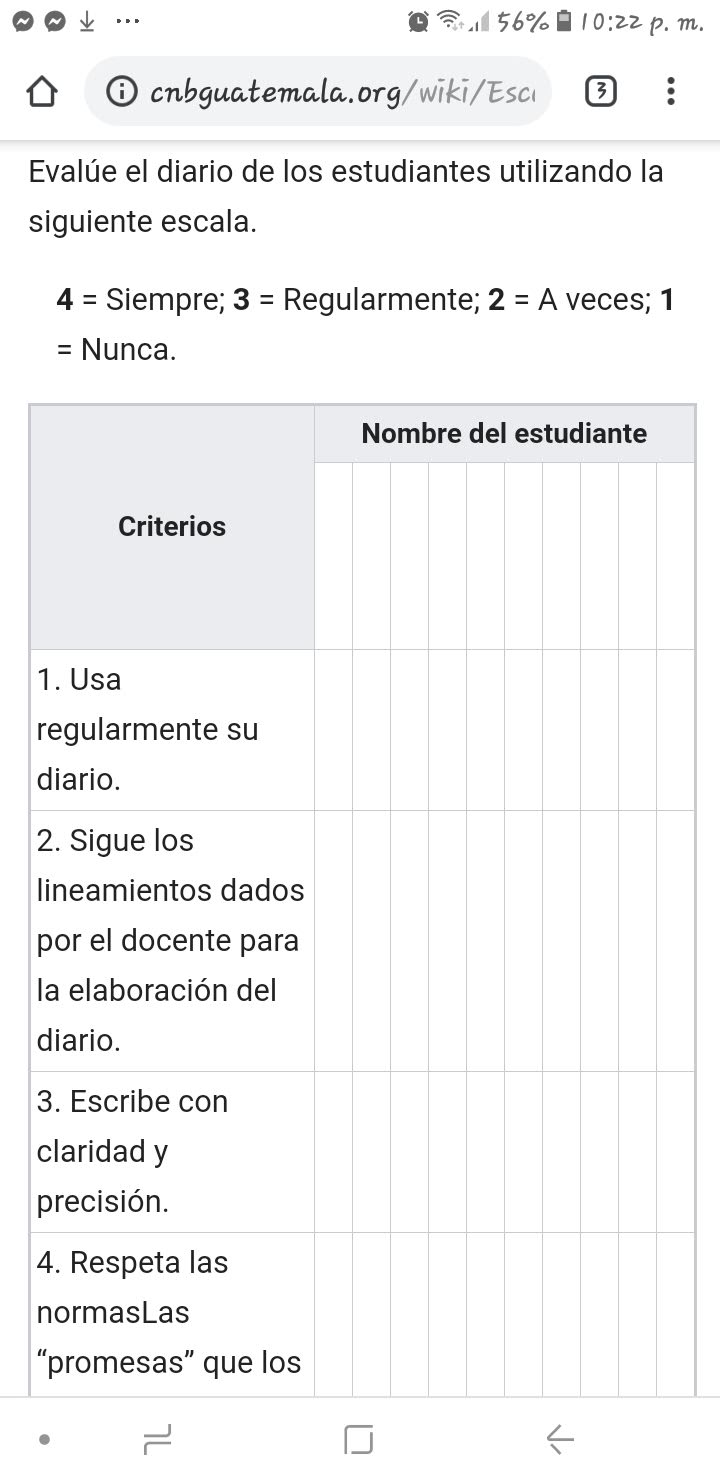The width and height of the screenshot is (720, 1480).
Task: Select the Nombre del estudiante header cell
Action: 505,432
